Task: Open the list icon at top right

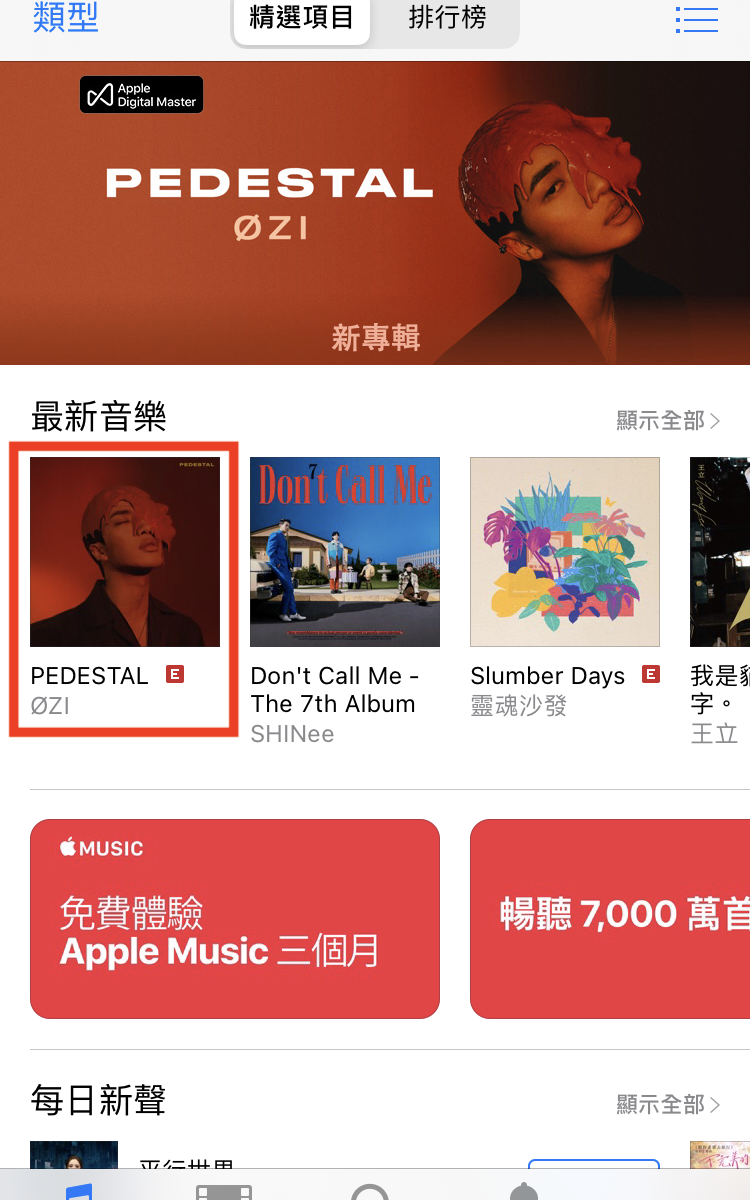Action: coord(697,20)
